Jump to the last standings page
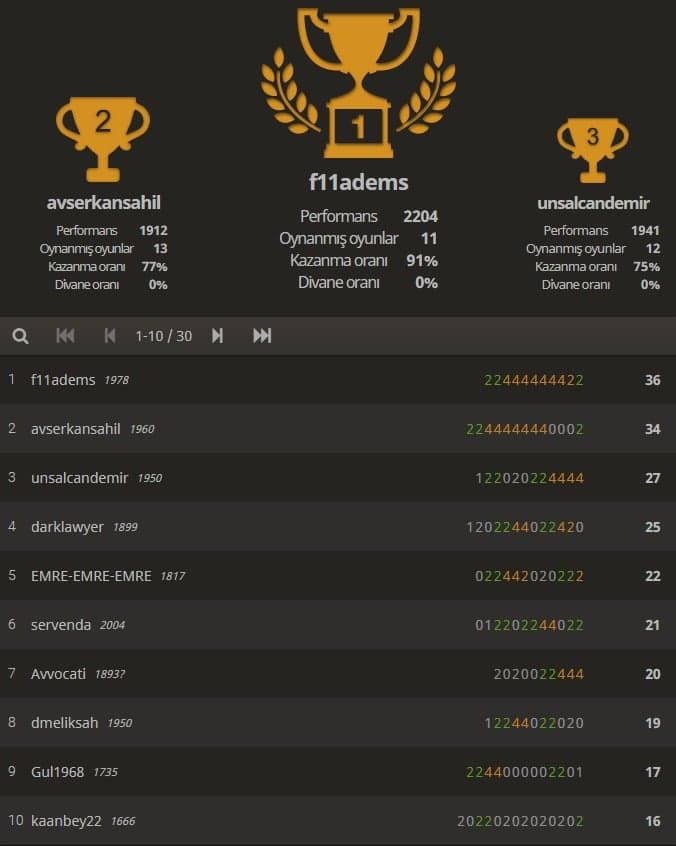 [262, 336]
